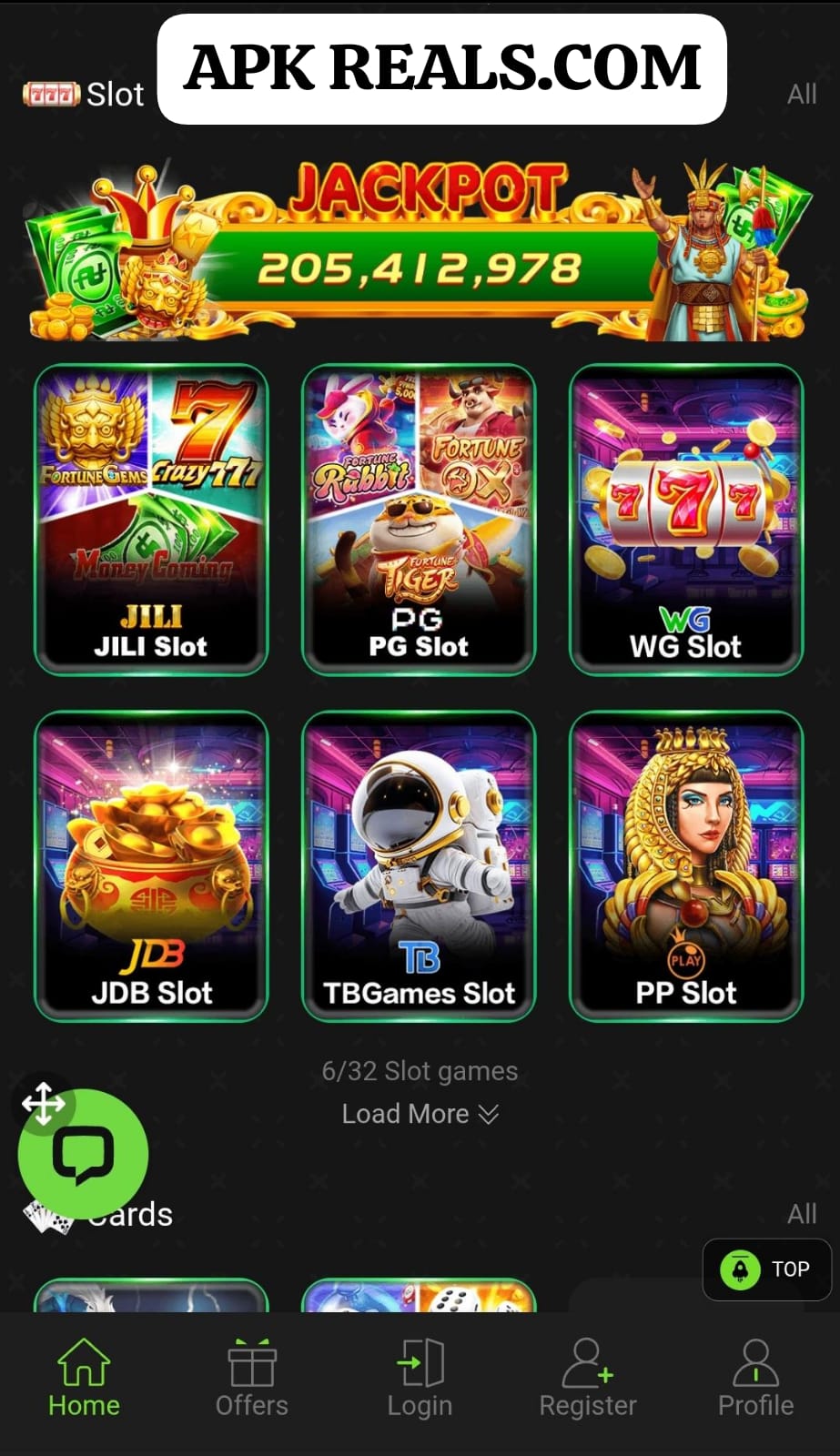Viewport: 840px width, 1456px height.
Task: Select the Home icon in bottom navigation
Action: [x=83, y=1365]
